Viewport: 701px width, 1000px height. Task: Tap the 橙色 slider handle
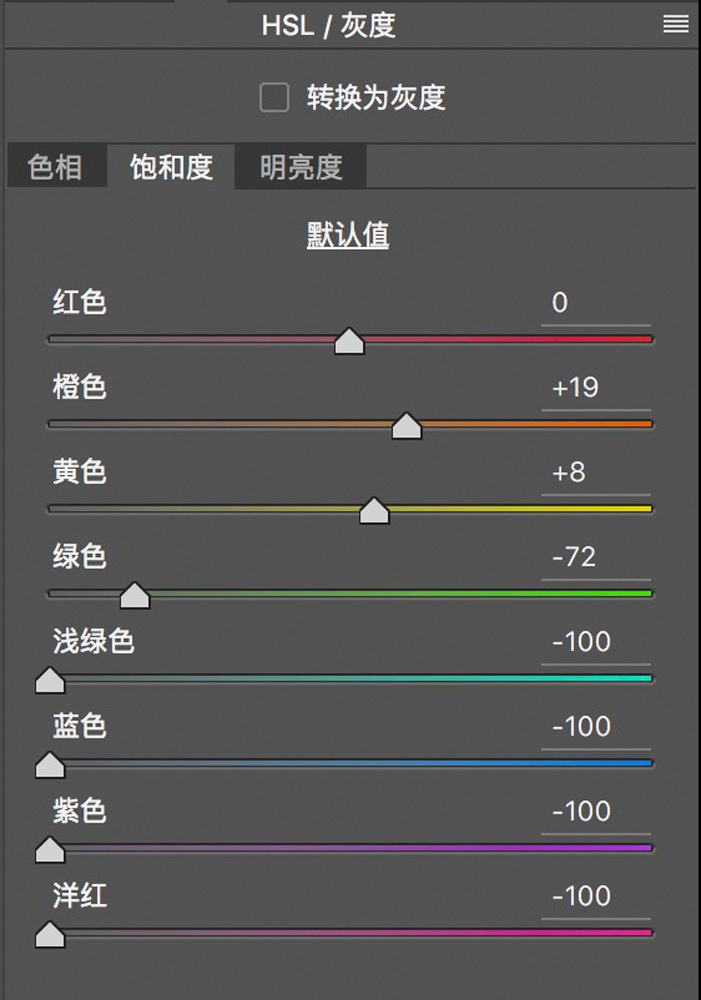click(x=406, y=427)
